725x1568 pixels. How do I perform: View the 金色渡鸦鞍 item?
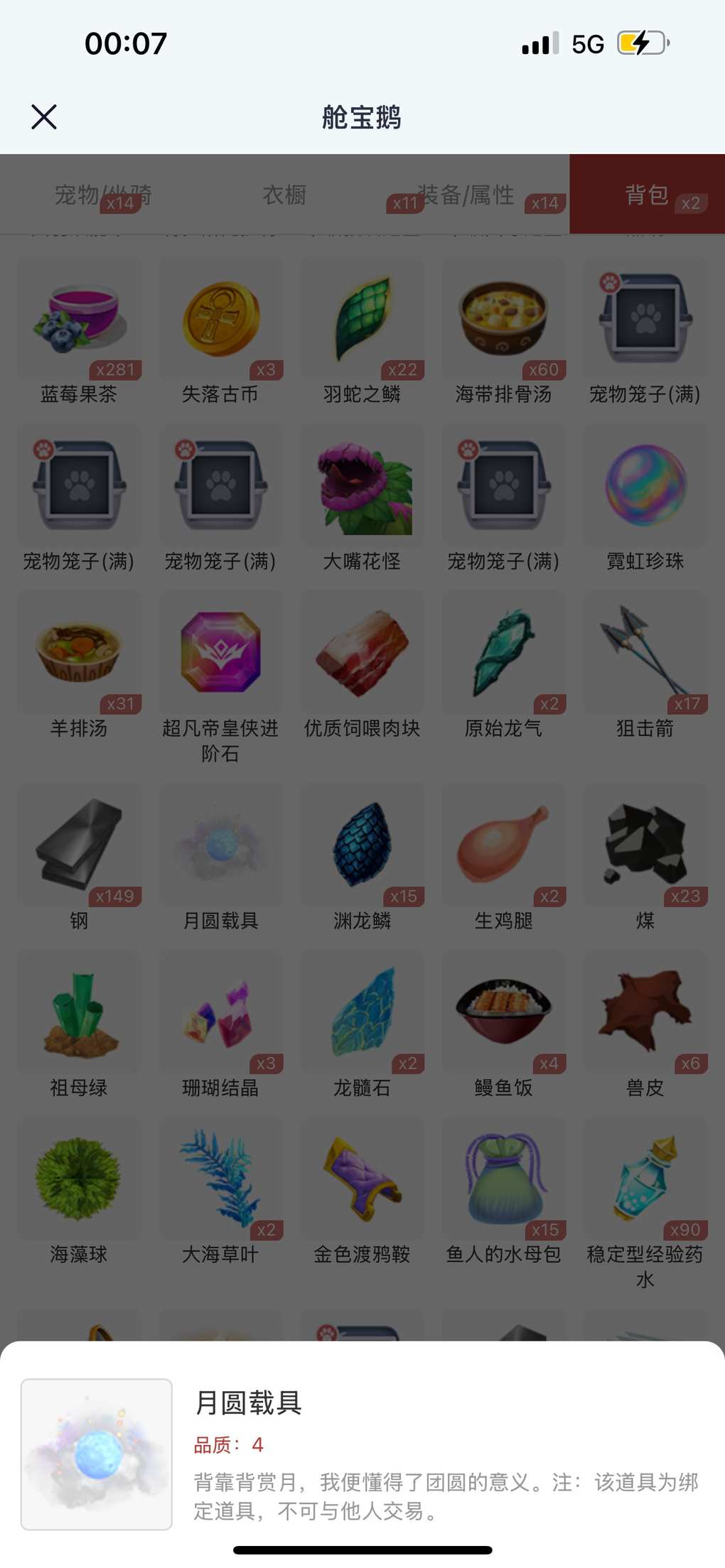coord(362,1180)
